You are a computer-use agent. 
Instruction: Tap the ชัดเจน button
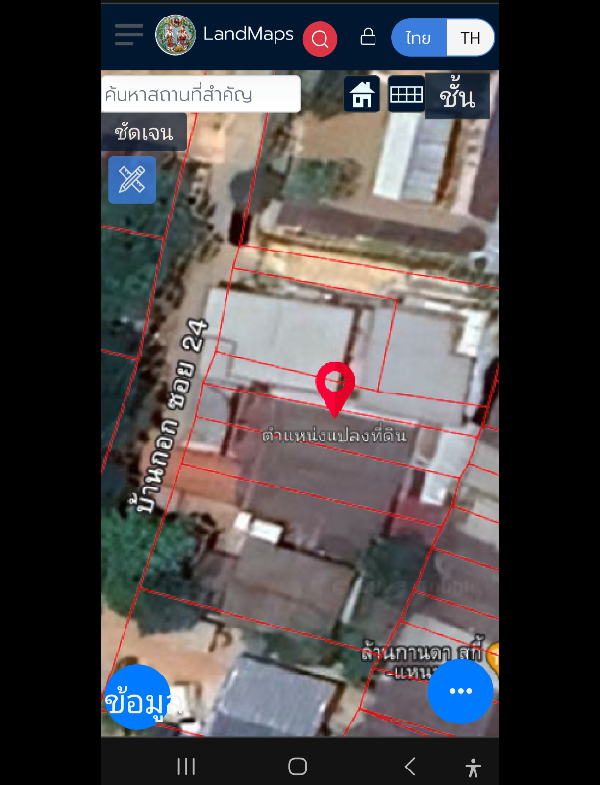[x=144, y=132]
